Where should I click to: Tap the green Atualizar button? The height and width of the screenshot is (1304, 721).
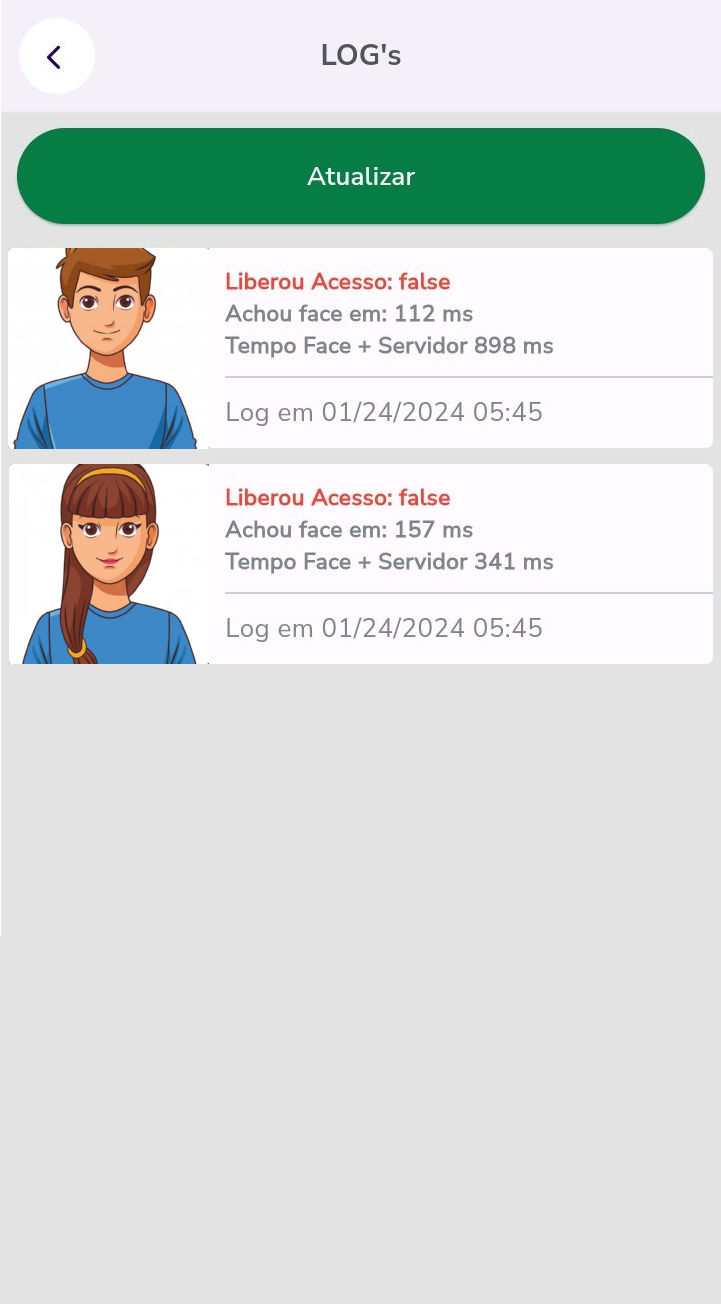coord(360,176)
